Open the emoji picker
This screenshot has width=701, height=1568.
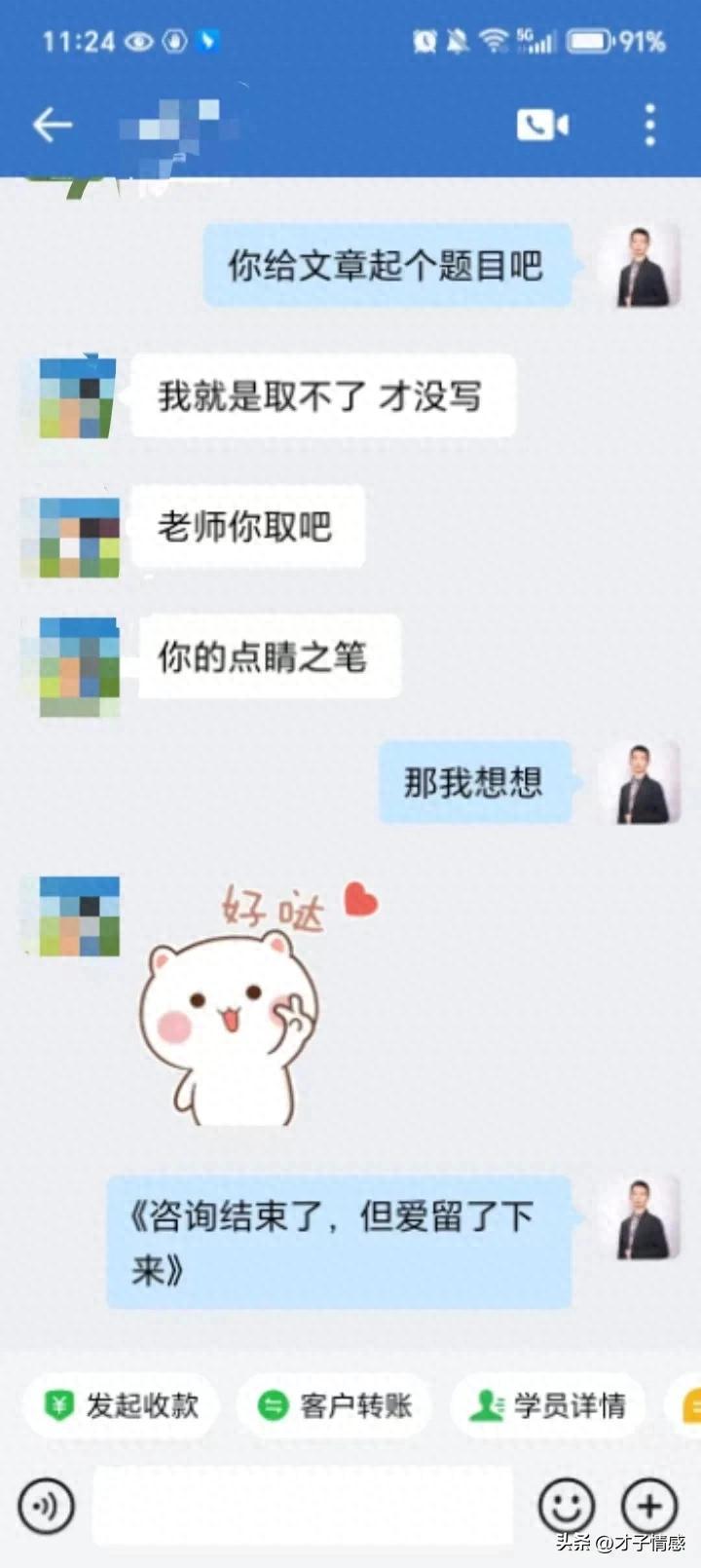click(567, 1506)
